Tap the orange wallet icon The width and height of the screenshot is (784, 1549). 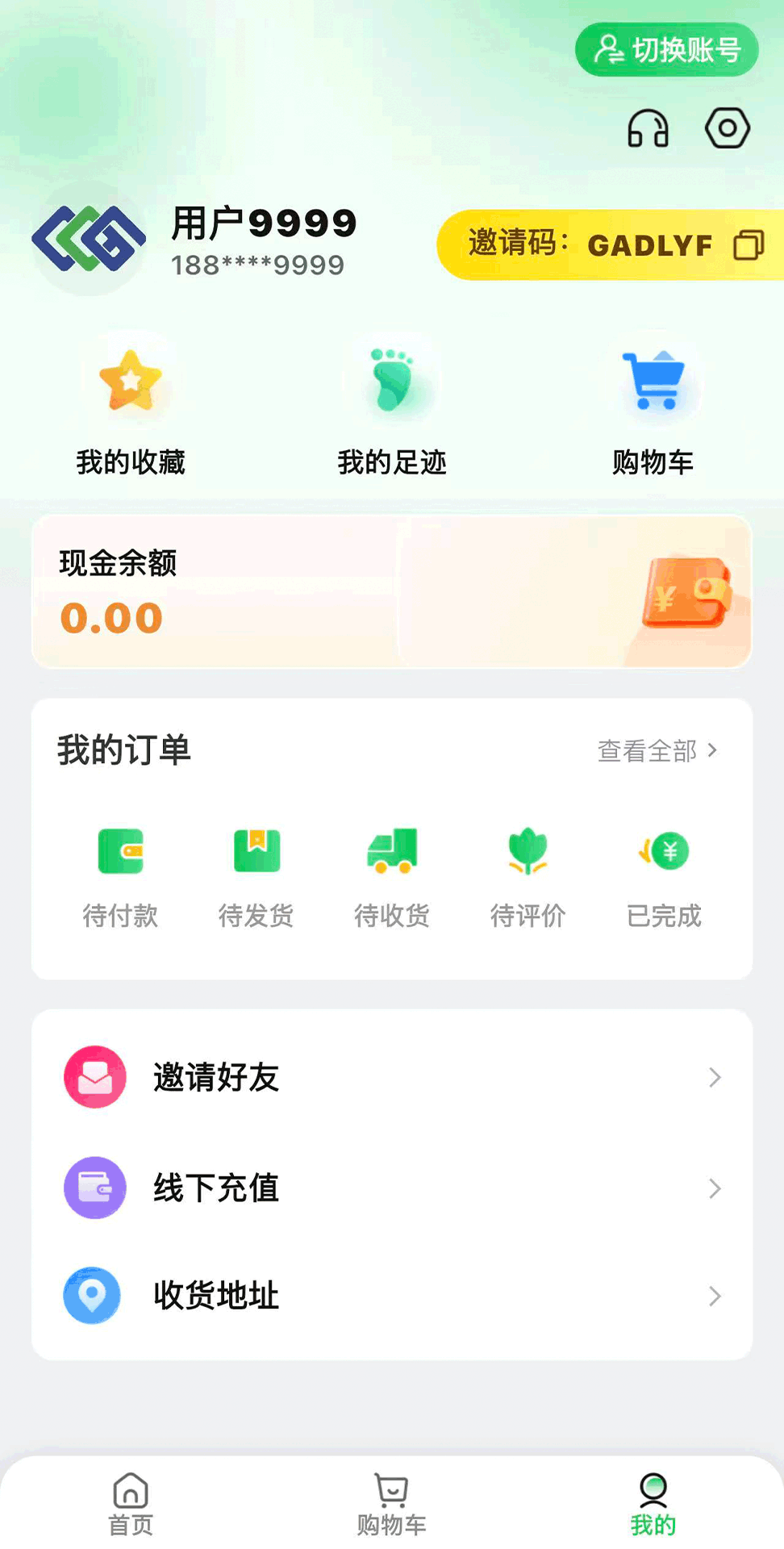(690, 595)
